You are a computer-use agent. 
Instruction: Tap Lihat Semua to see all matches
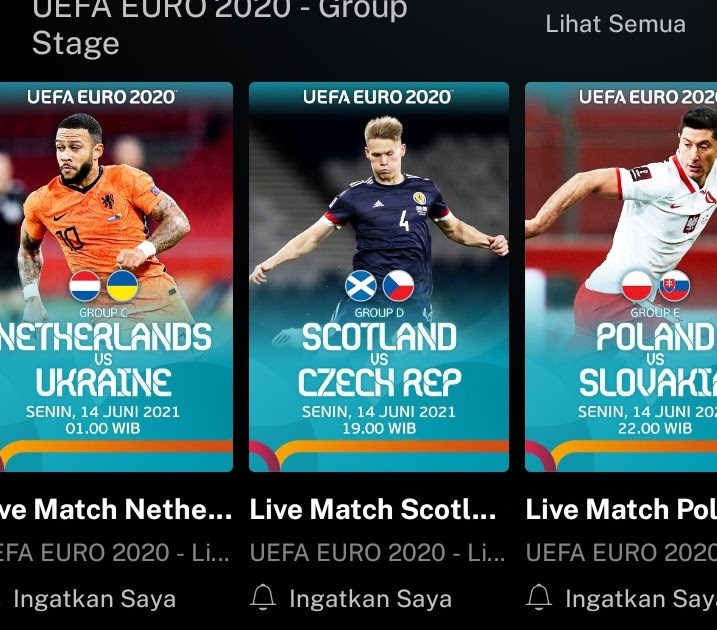pyautogui.click(x=615, y=24)
